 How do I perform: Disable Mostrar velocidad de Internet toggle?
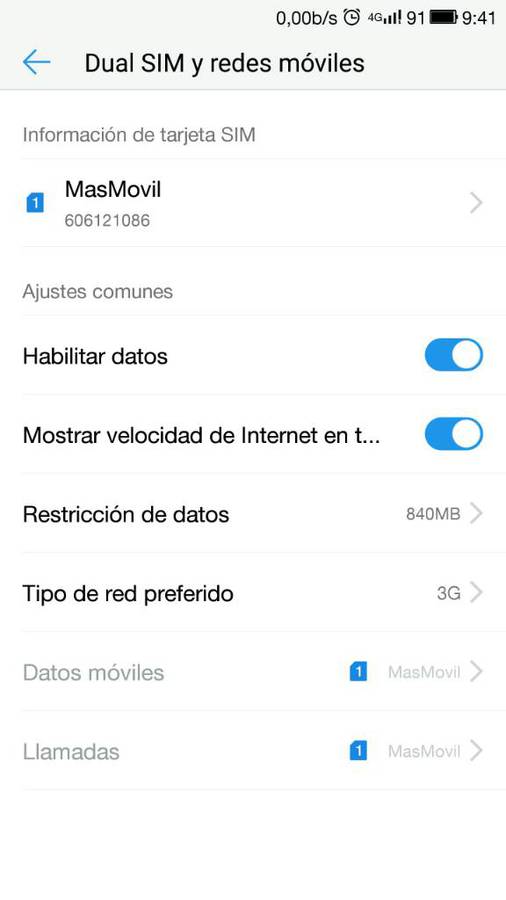pos(453,434)
